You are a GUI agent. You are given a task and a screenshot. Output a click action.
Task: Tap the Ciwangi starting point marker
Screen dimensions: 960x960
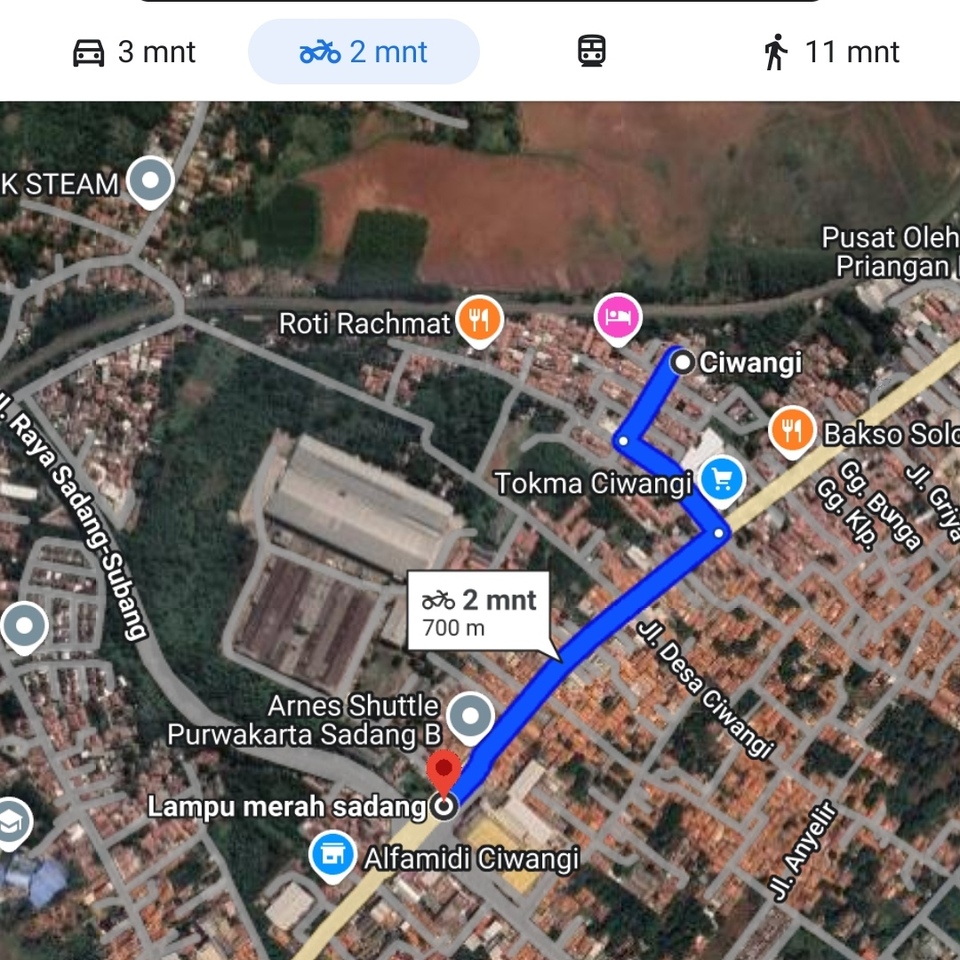click(682, 362)
